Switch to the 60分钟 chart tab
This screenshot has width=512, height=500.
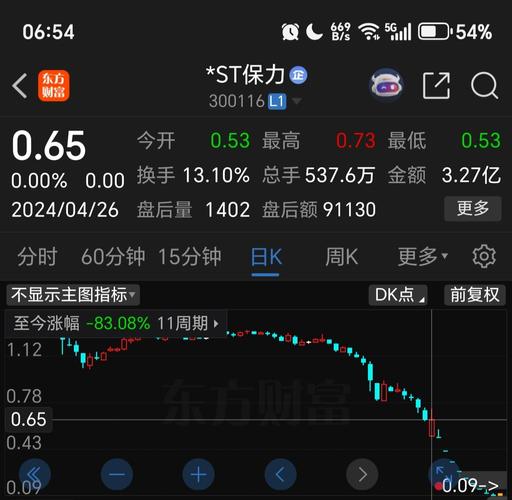point(113,257)
